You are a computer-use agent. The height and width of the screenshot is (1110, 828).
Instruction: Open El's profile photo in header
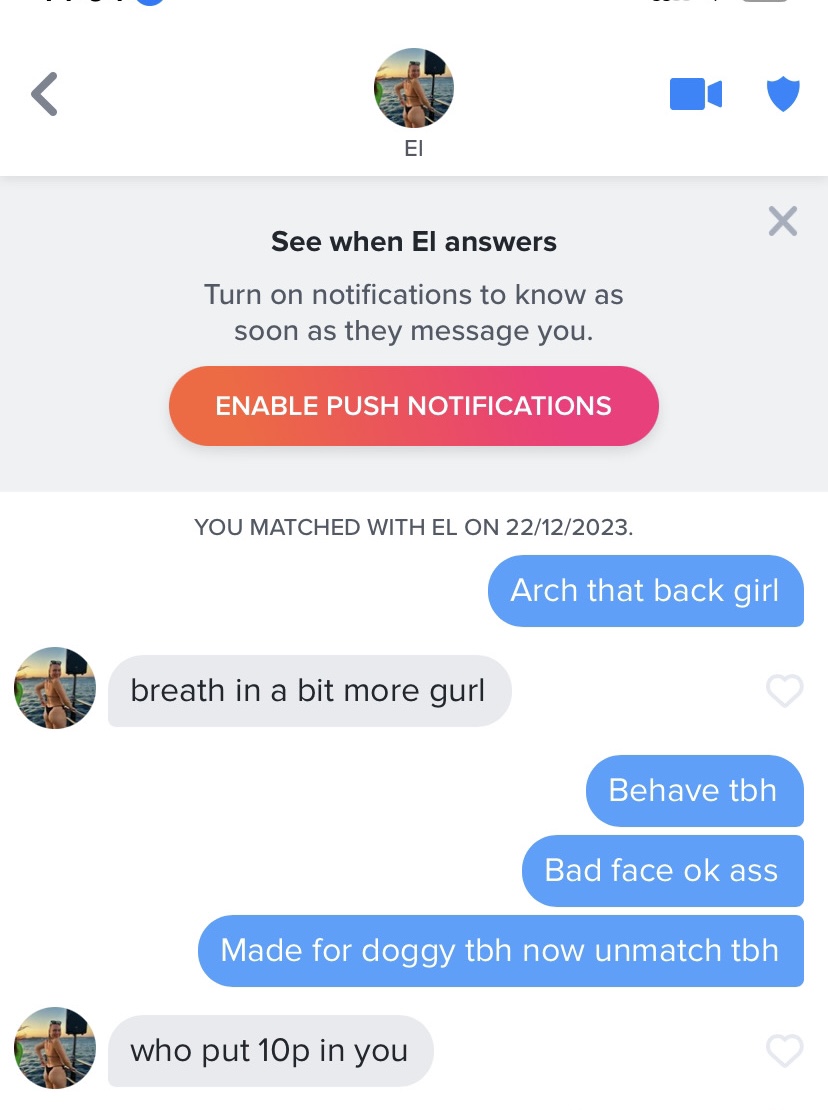click(413, 88)
